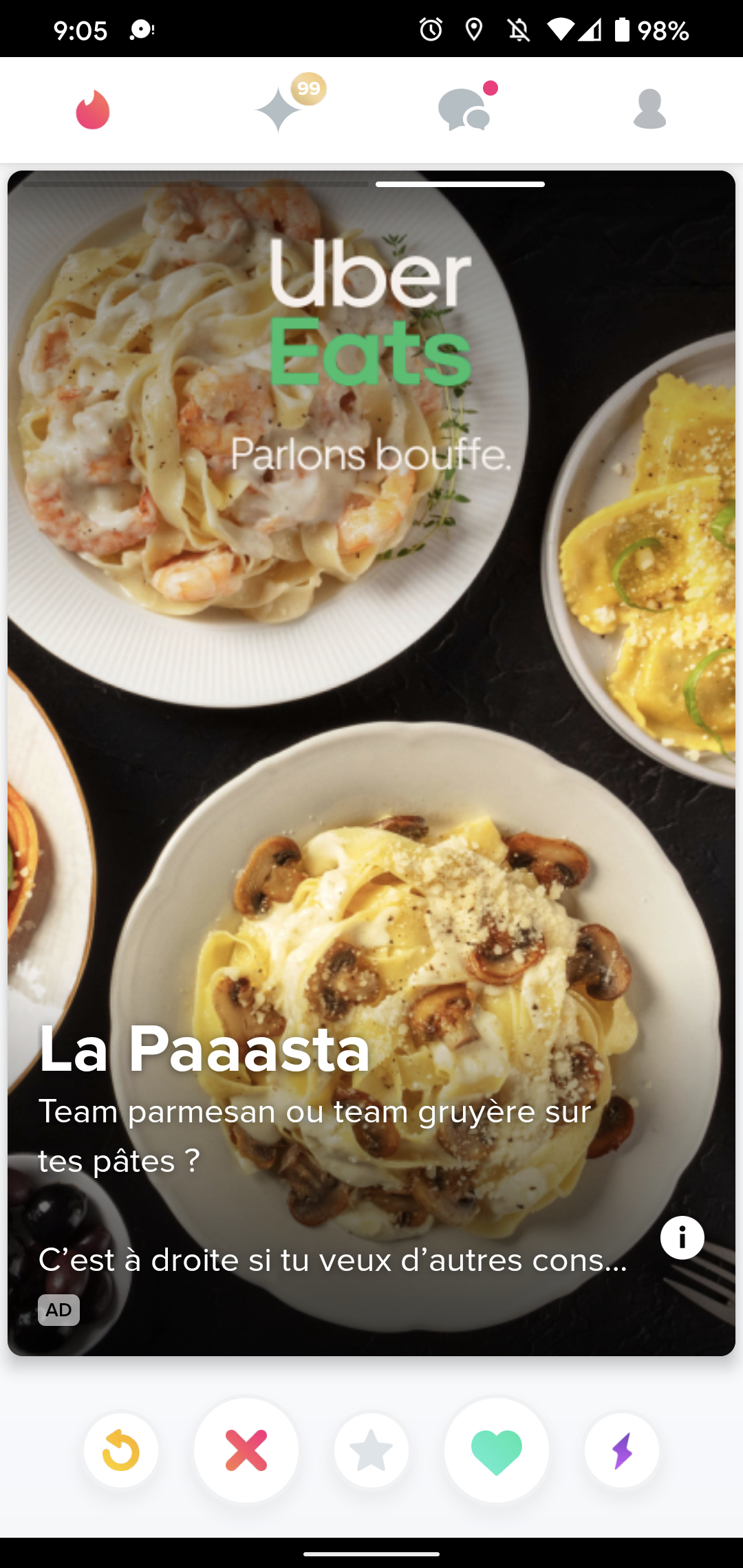This screenshot has height=1568, width=743.
Task: Open Tinder Gold likes with 99 badge
Action: click(x=282, y=110)
